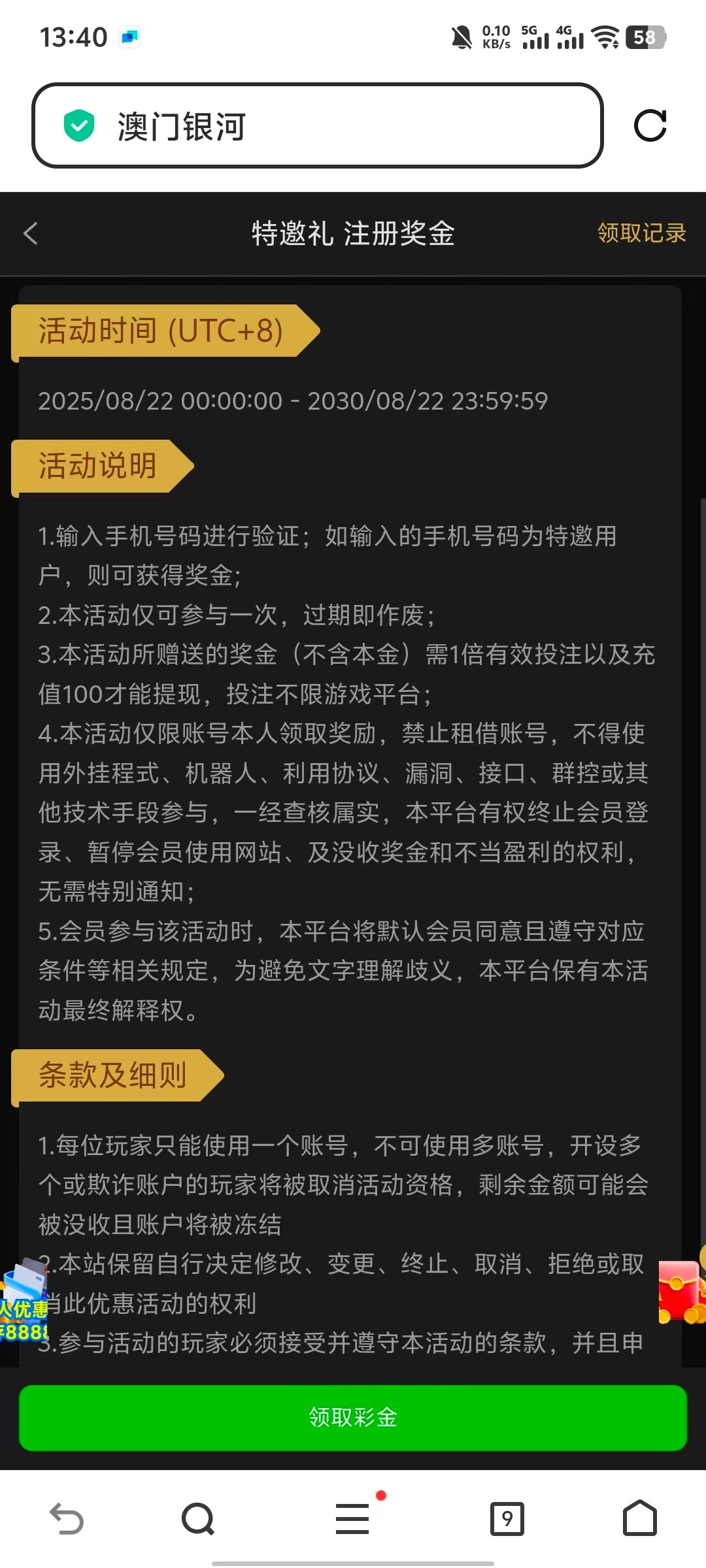Viewport: 706px width, 1568px height.
Task: Go back using the header chevron
Action: [31, 233]
